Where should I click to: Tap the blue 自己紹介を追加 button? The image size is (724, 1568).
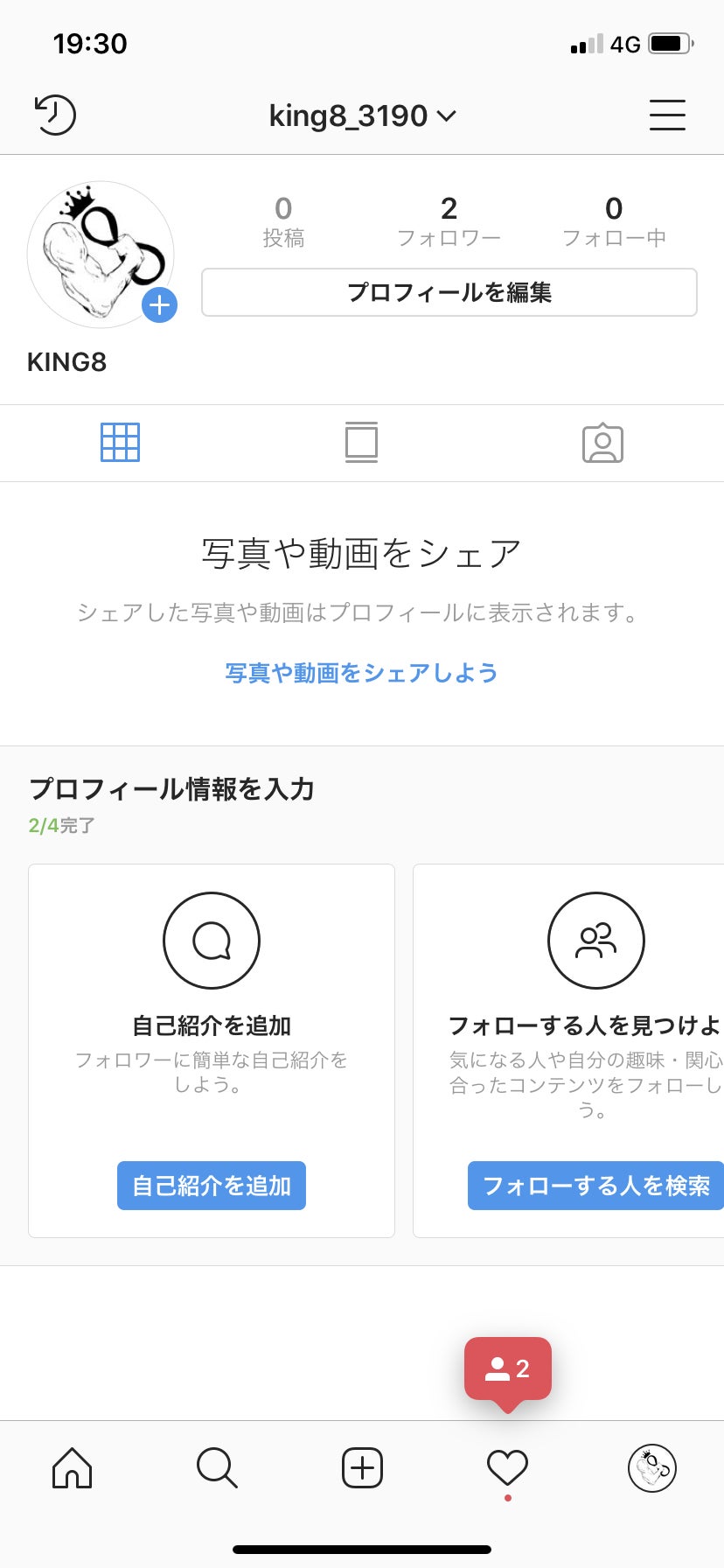pos(212,1186)
